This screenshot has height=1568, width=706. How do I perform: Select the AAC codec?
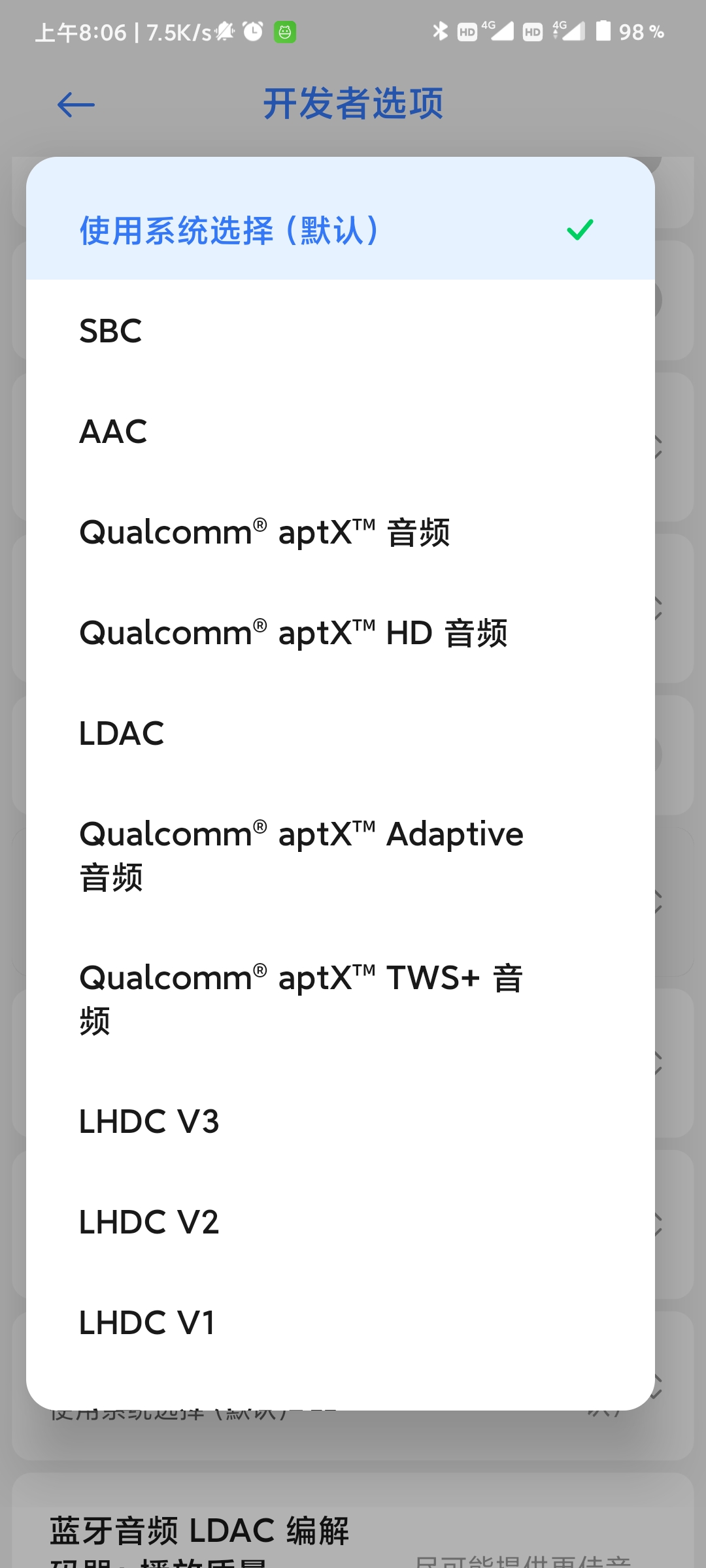click(x=340, y=431)
